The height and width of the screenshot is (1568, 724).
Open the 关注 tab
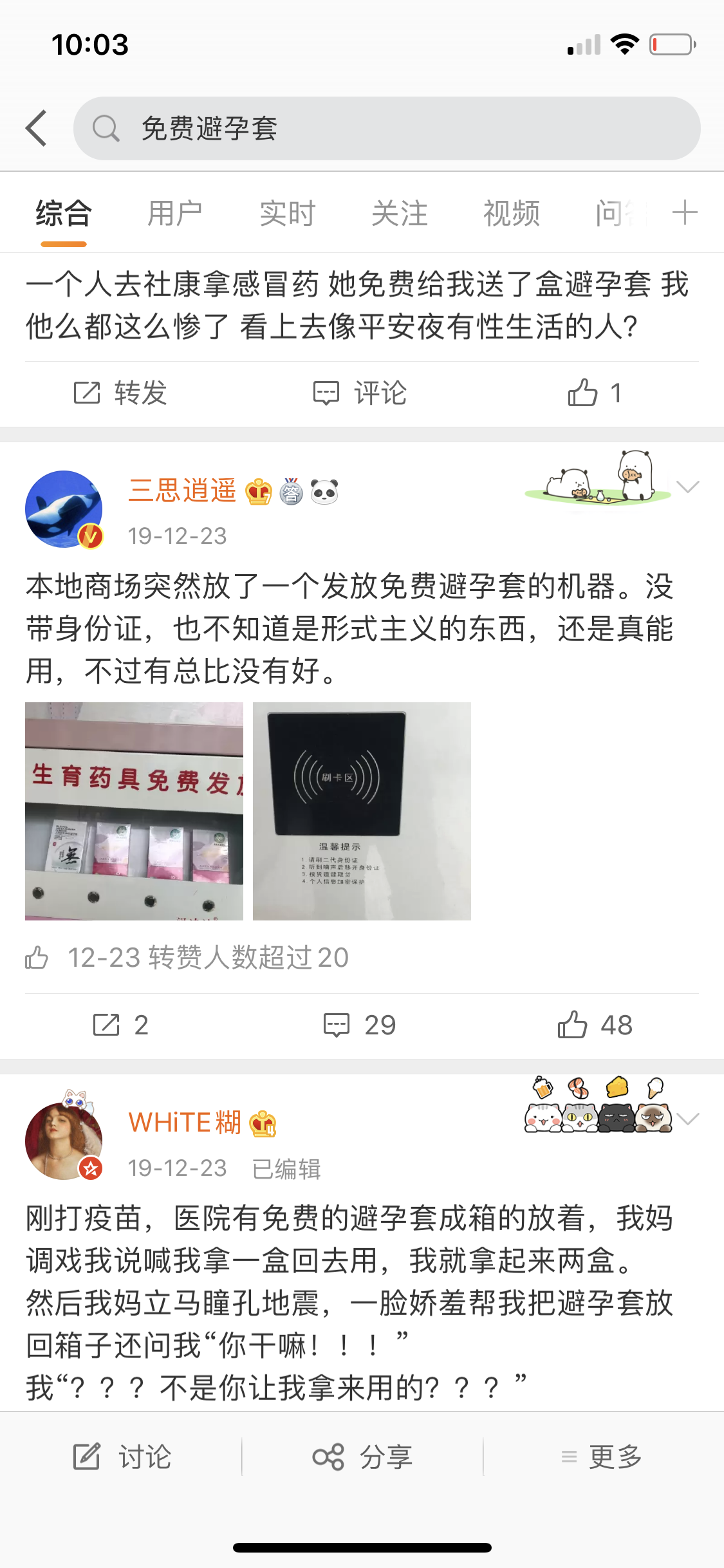click(x=399, y=213)
